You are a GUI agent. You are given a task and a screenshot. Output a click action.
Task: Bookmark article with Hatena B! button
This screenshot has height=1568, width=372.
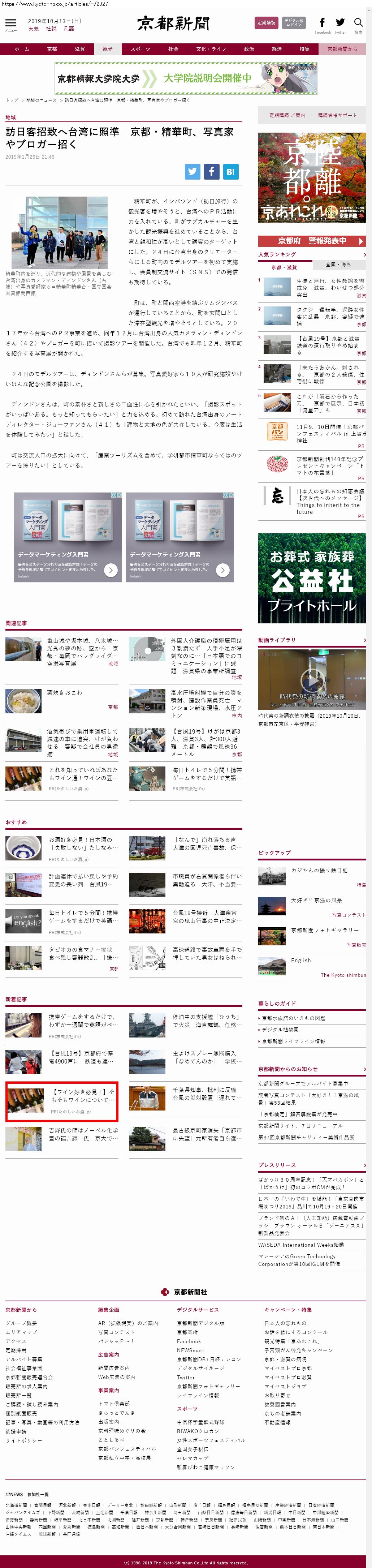(230, 172)
